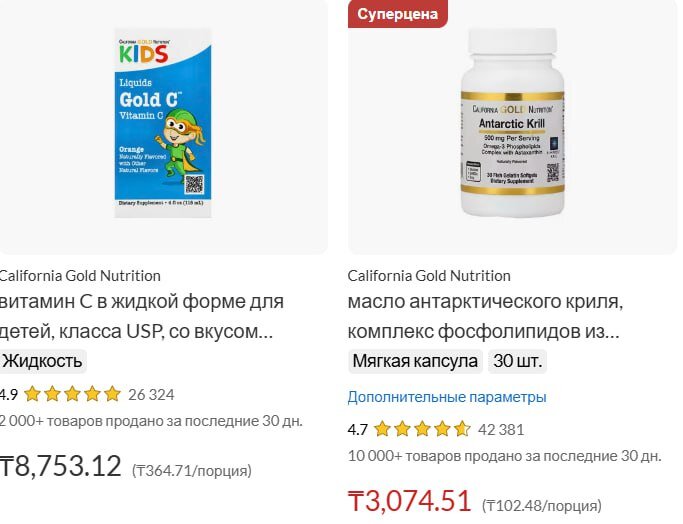Select the Жидкость form chip
Image resolution: width=683 pixels, height=524 pixels.
click(x=42, y=361)
